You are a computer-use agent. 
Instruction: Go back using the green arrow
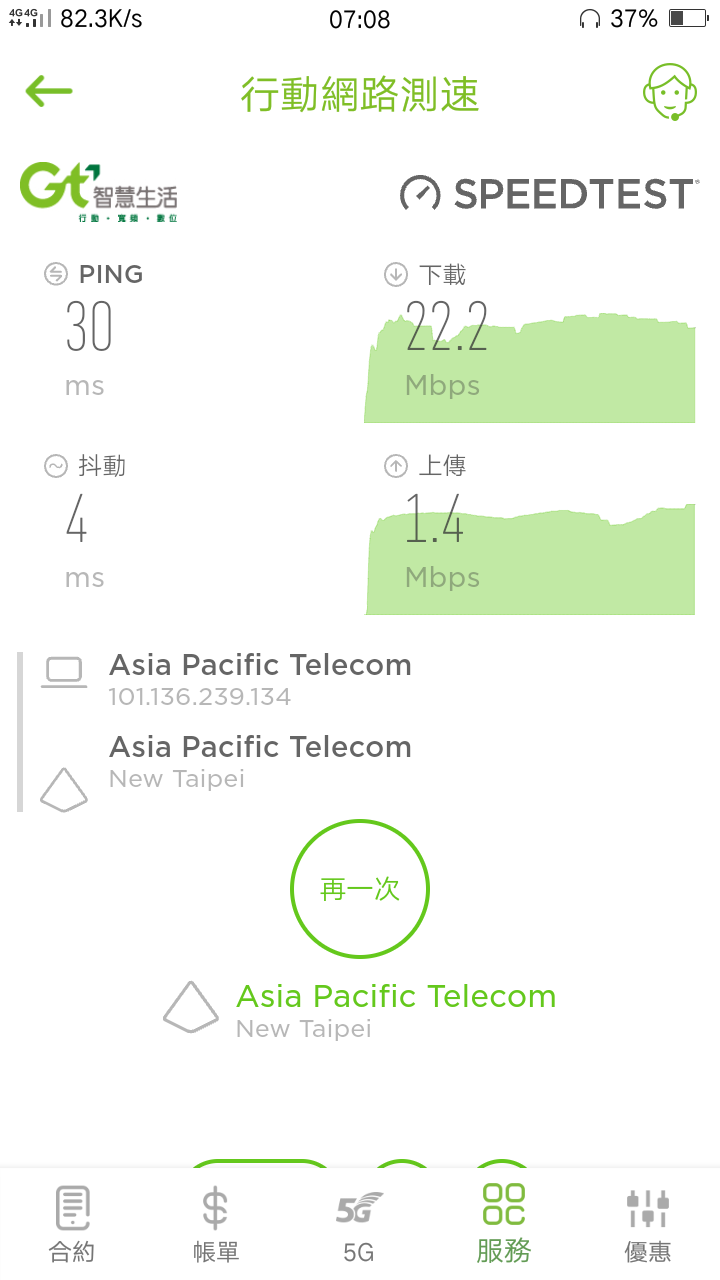(49, 92)
